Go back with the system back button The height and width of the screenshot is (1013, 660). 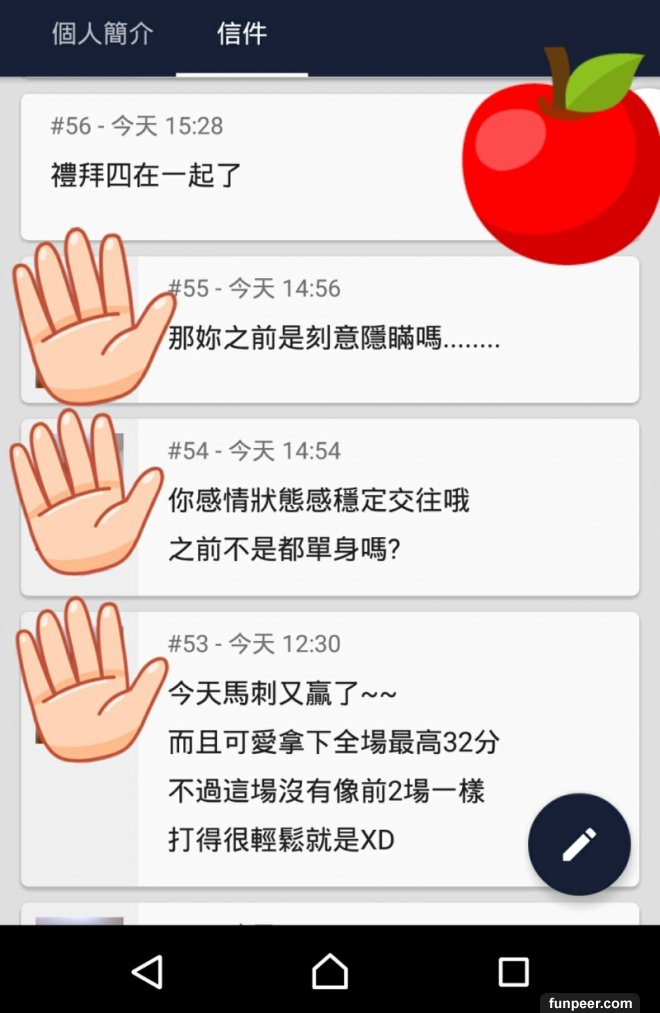pyautogui.click(x=147, y=970)
